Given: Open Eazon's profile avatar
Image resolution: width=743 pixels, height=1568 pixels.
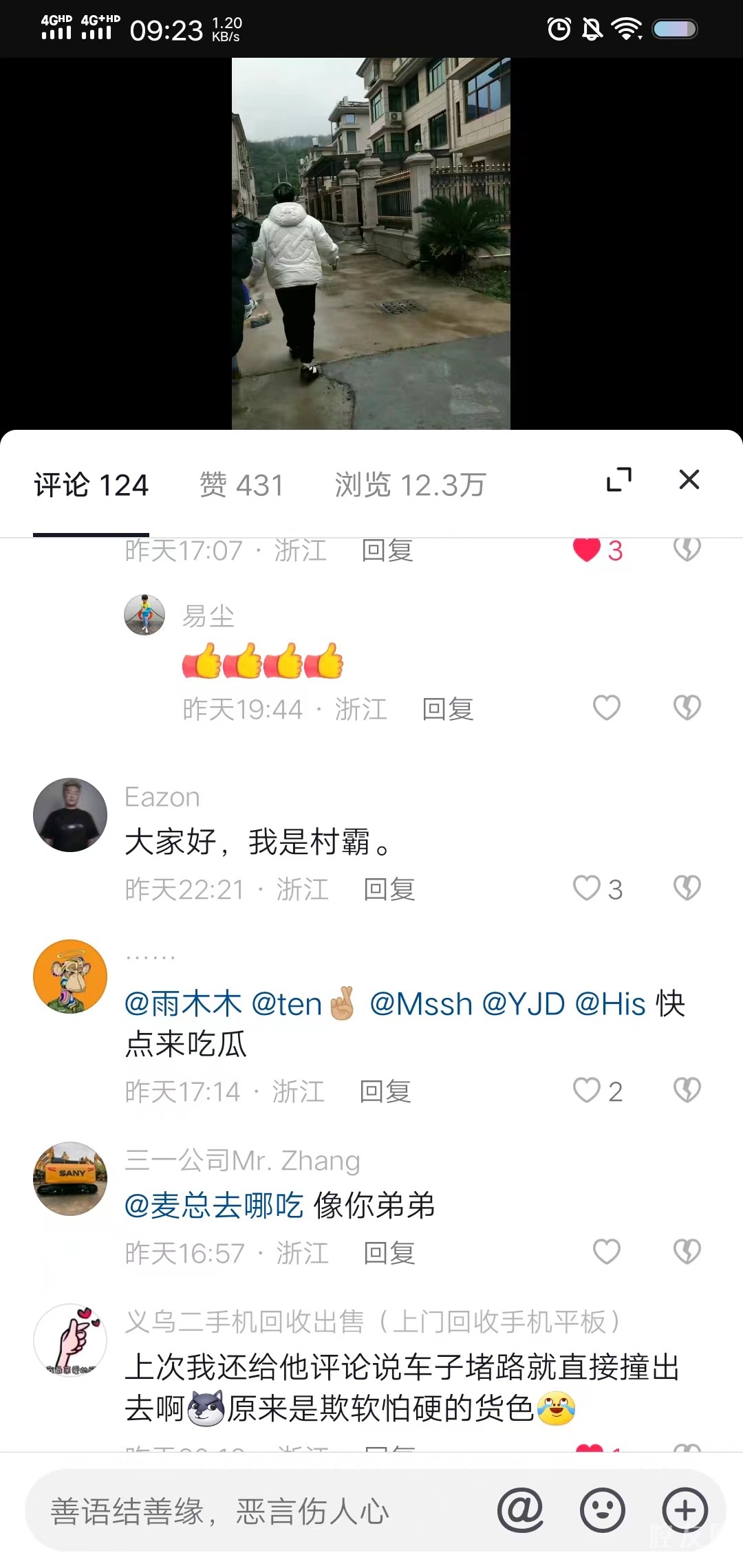Looking at the screenshot, I should pos(70,815).
